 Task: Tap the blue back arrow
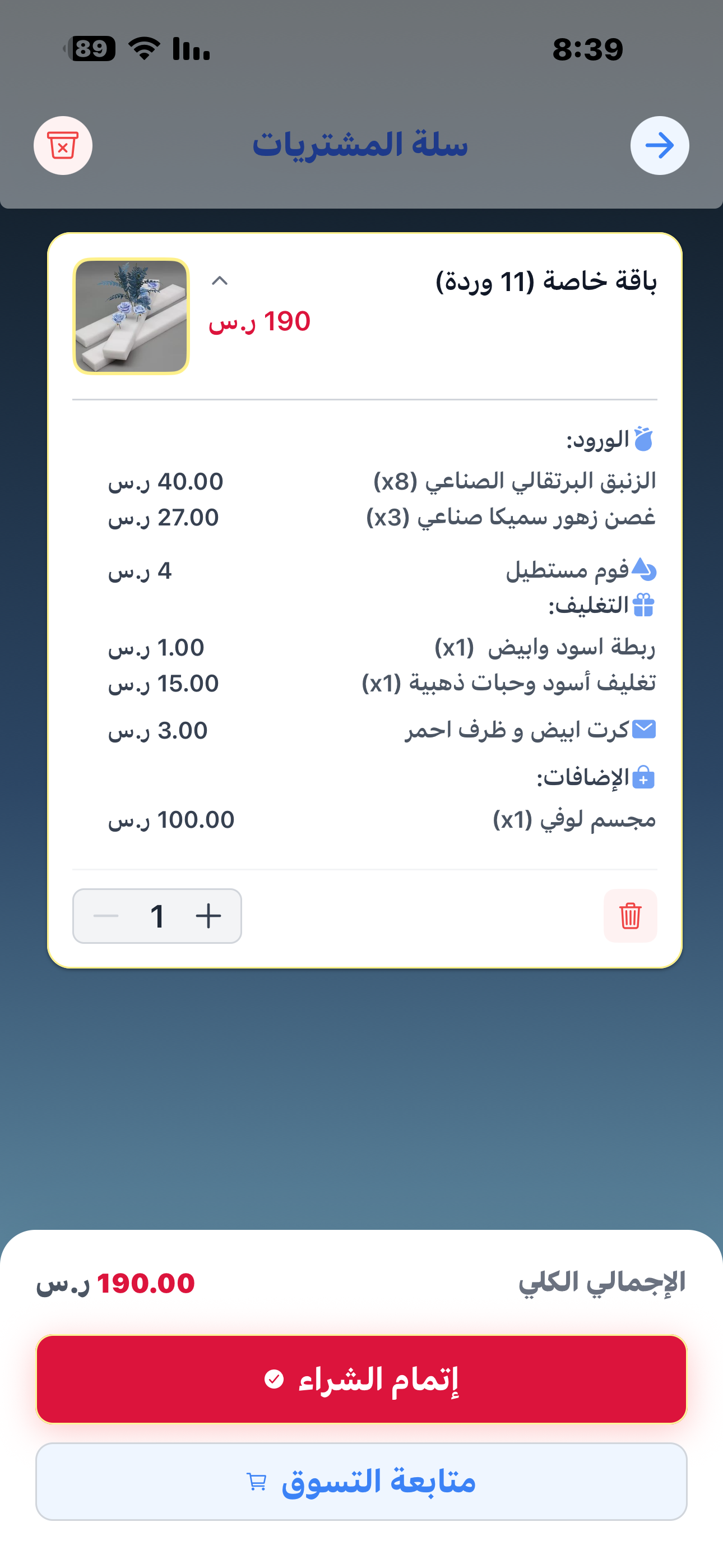(660, 145)
